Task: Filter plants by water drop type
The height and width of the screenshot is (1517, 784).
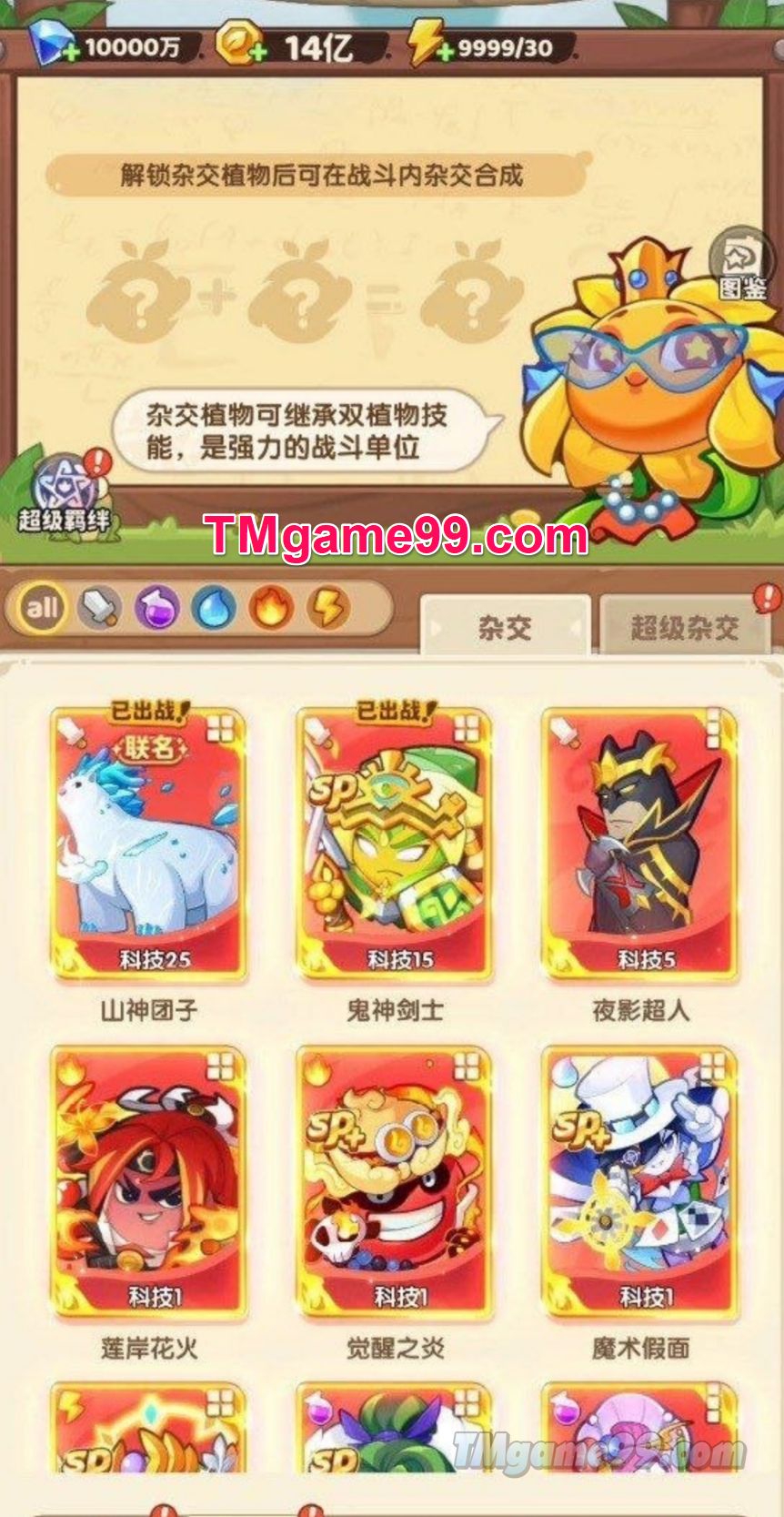Action: (214, 608)
